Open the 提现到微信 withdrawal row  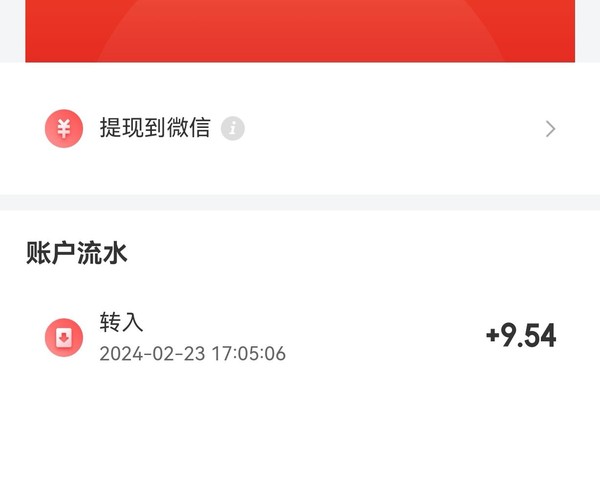[300, 129]
